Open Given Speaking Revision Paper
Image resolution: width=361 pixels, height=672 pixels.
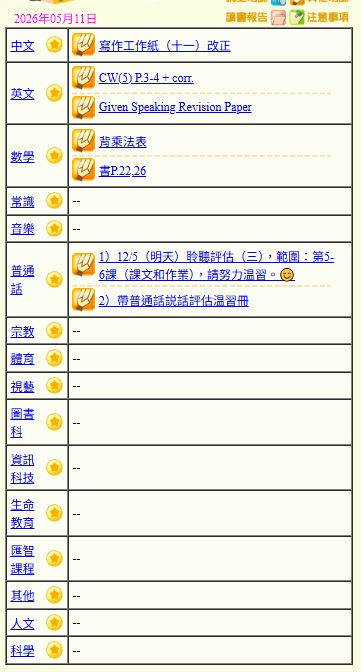pos(175,107)
